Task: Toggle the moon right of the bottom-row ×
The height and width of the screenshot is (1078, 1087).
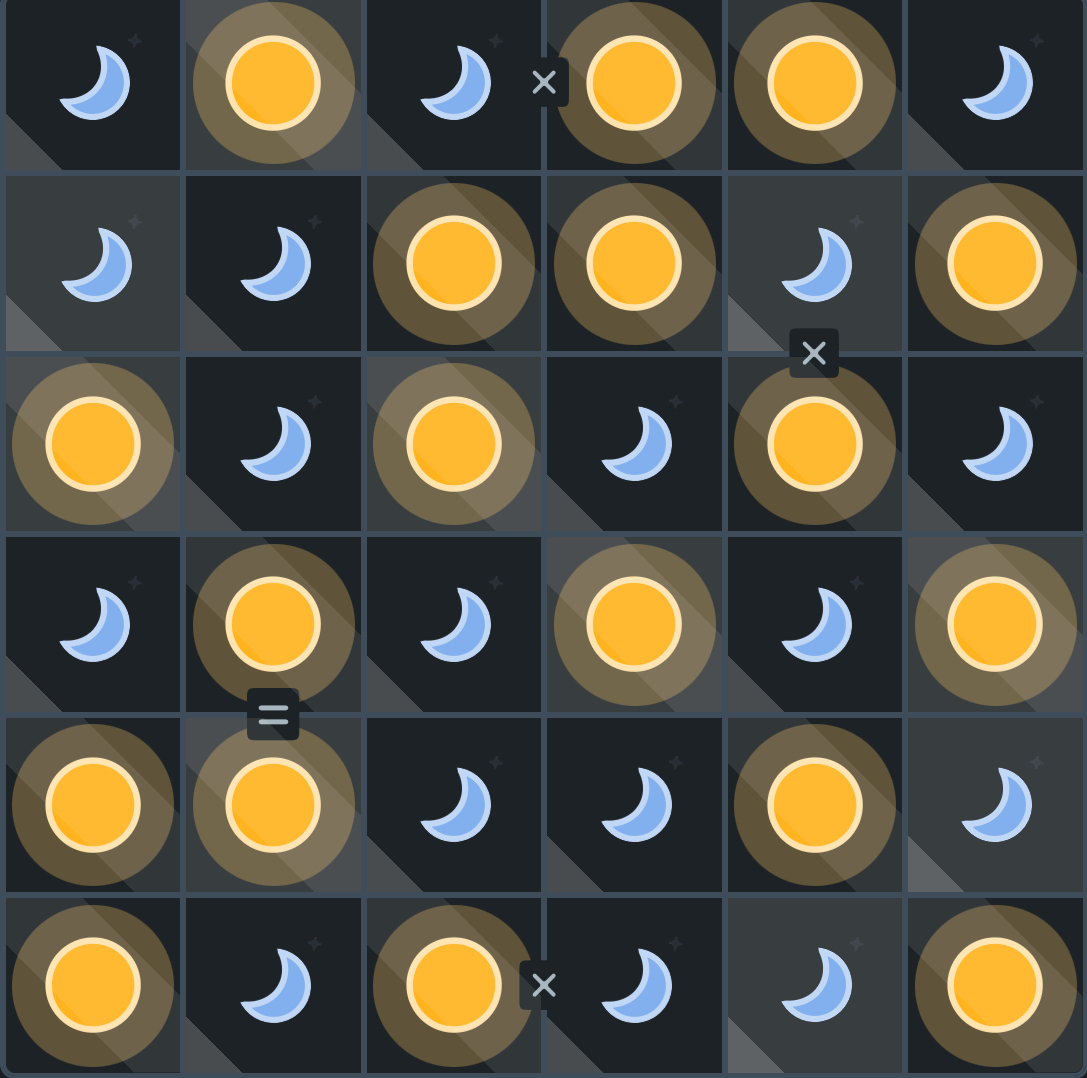Action: point(634,985)
